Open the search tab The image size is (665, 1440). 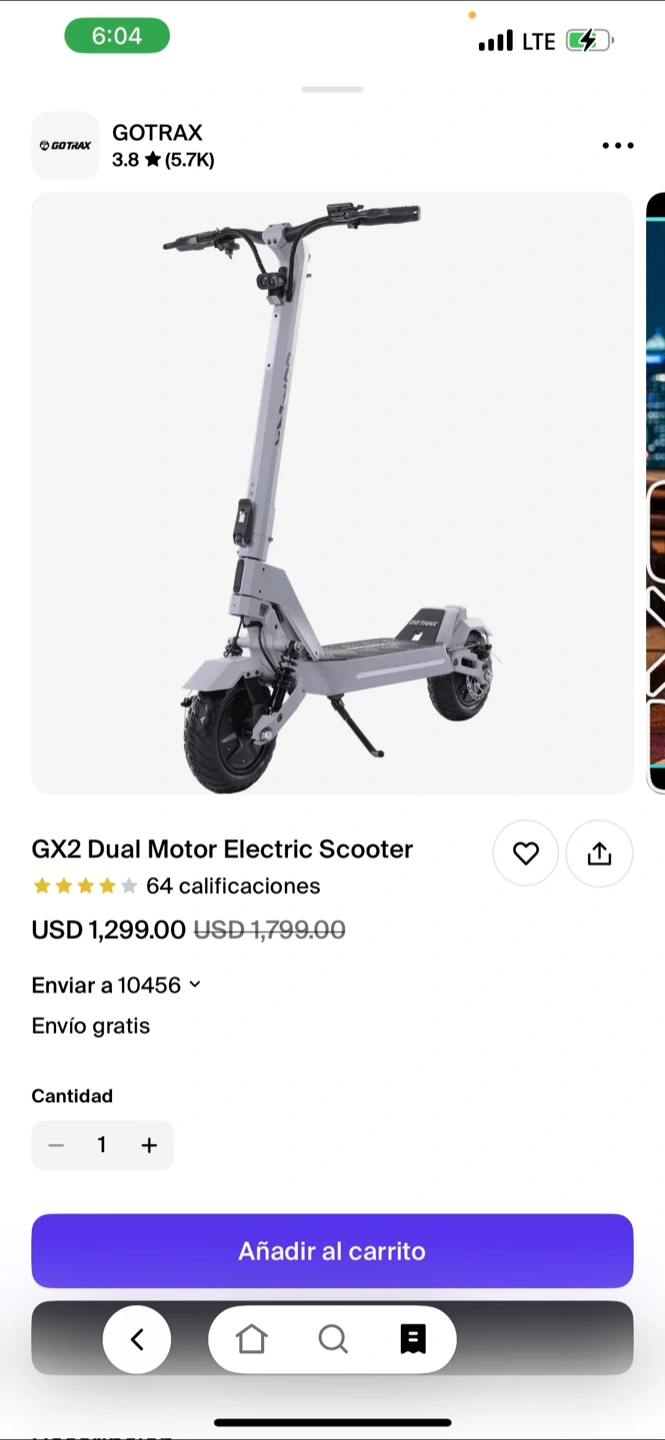(x=332, y=1339)
